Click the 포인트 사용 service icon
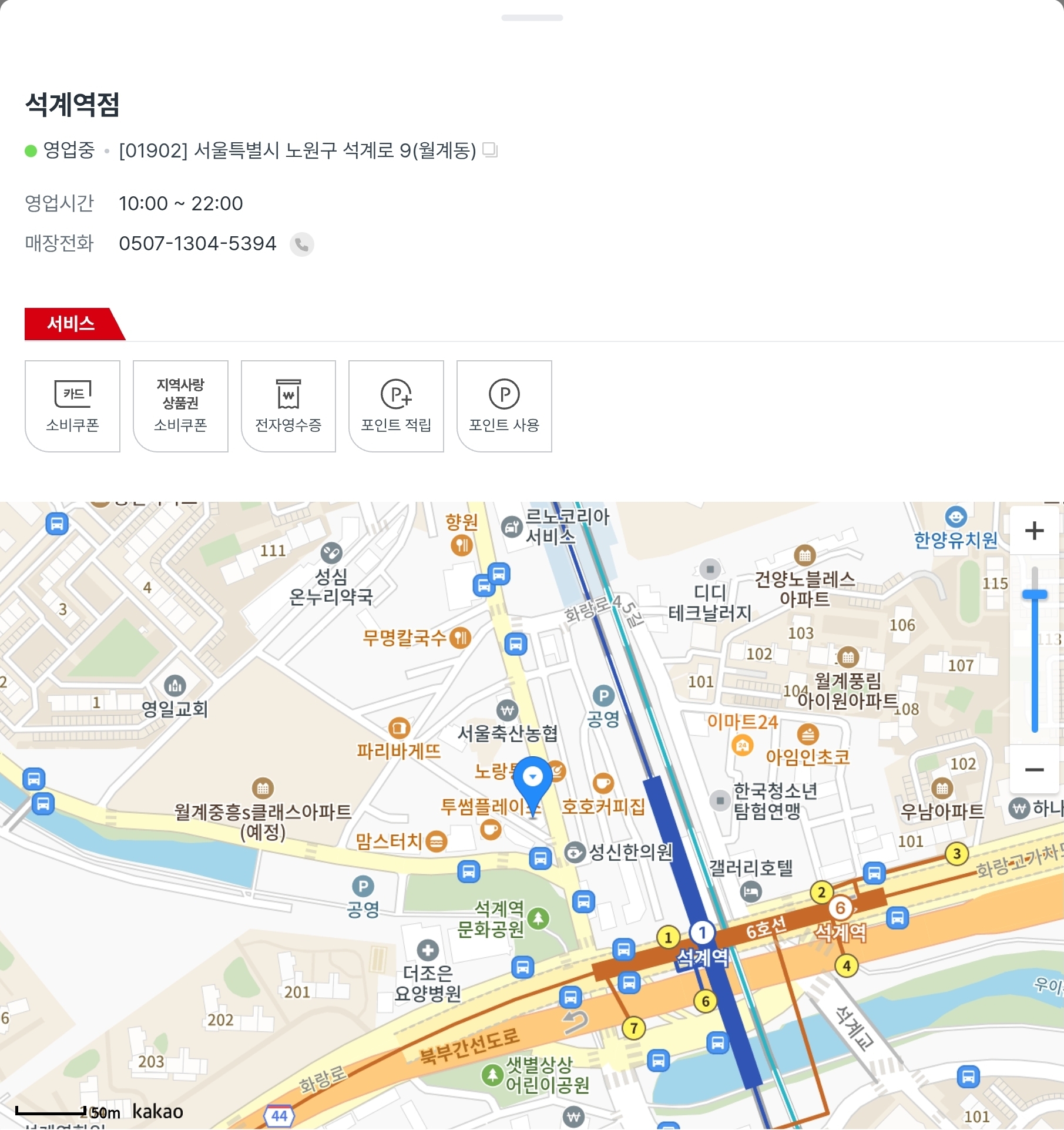This screenshot has width=1064, height=1130. coord(504,406)
